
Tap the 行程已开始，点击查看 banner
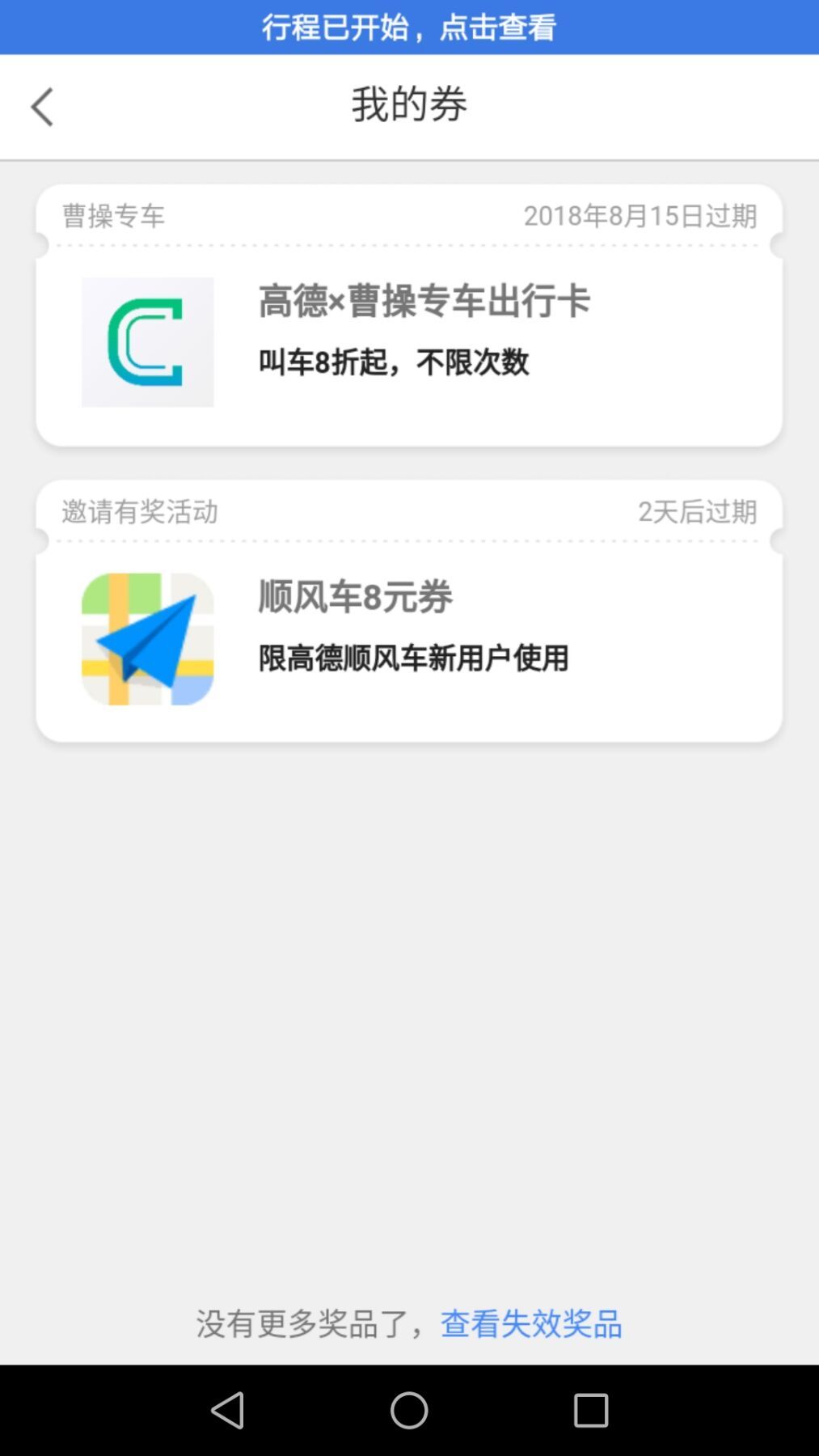409,25
